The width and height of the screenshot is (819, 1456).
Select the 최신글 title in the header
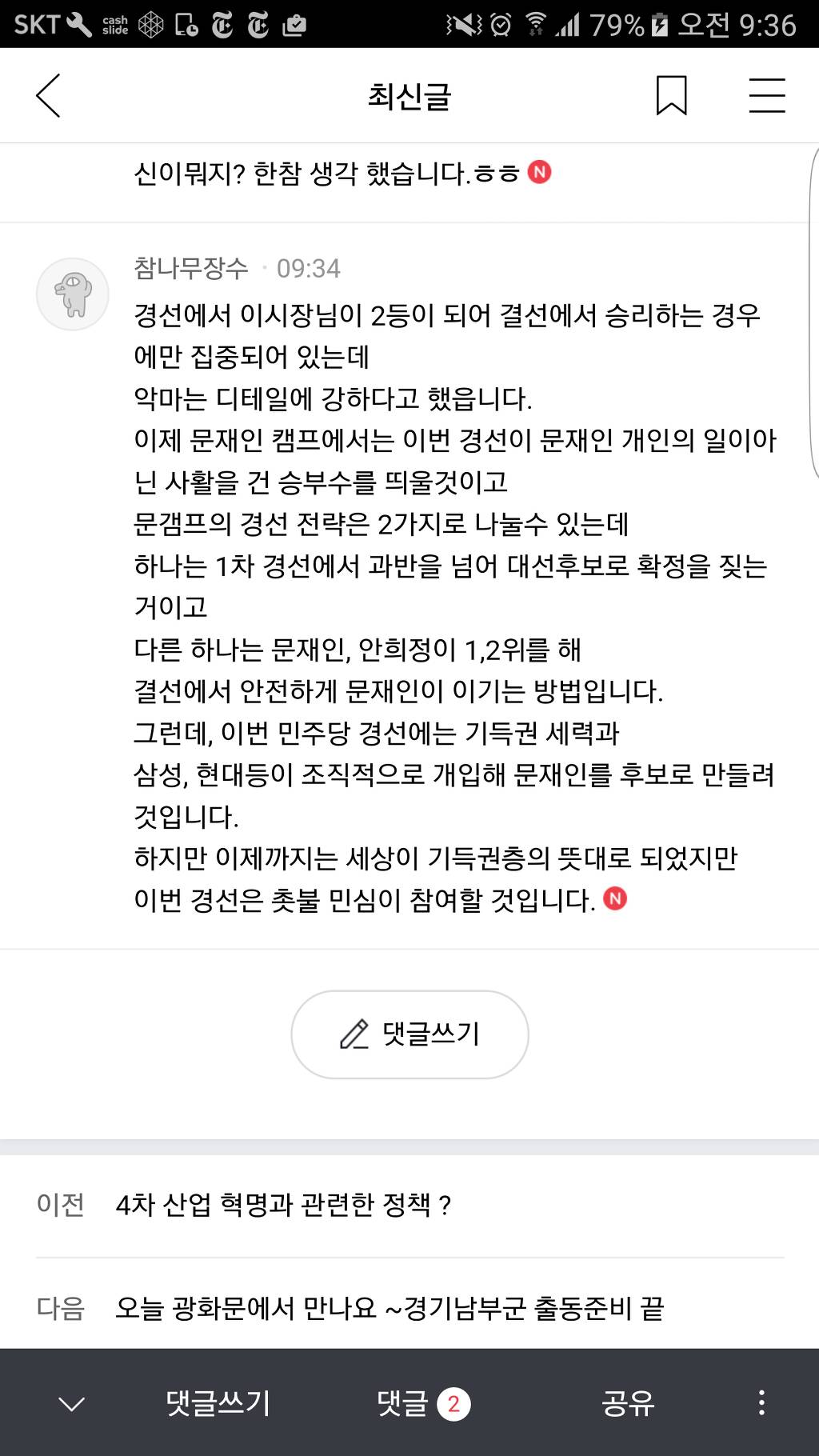[409, 94]
